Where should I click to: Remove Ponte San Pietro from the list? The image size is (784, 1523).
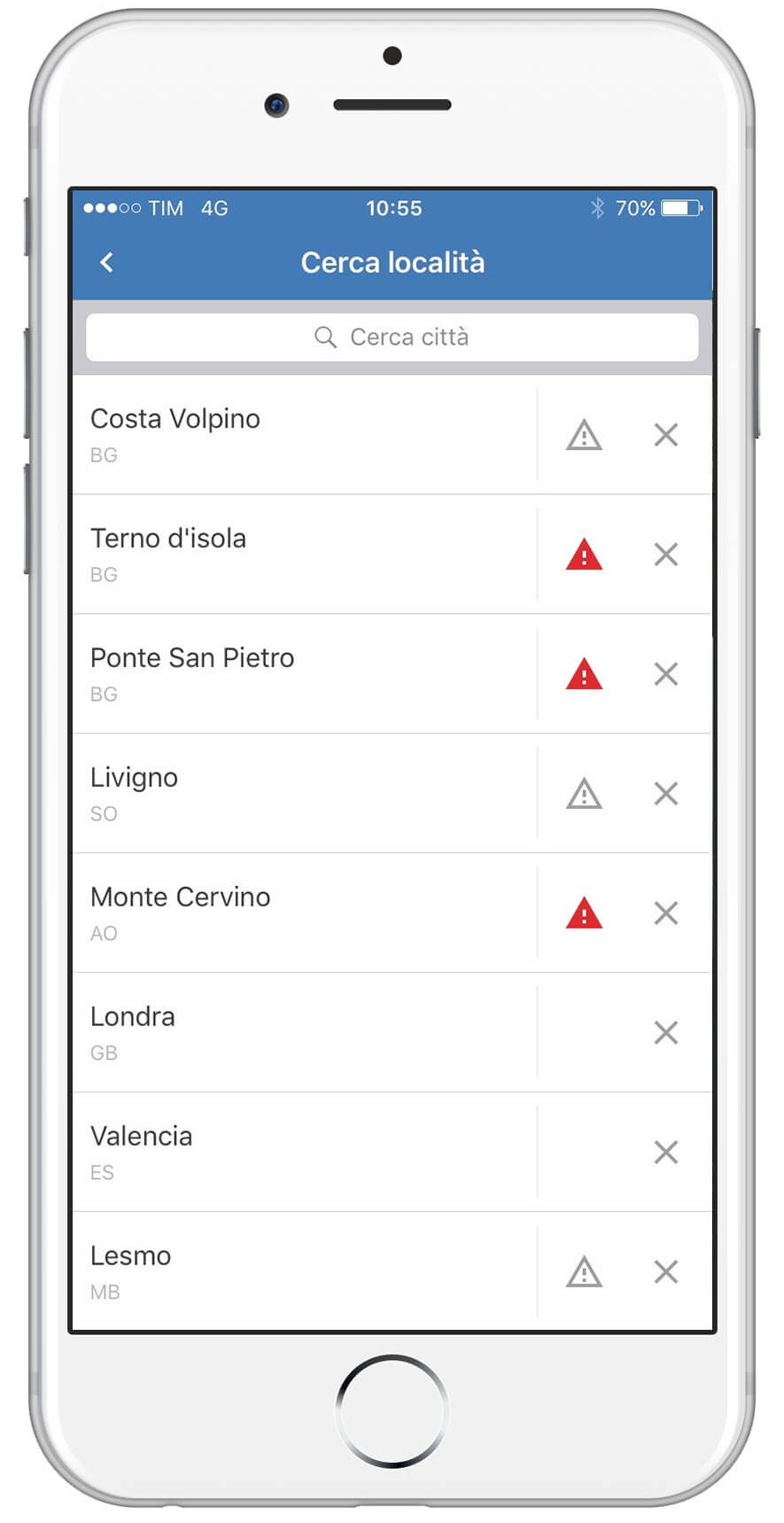[665, 674]
